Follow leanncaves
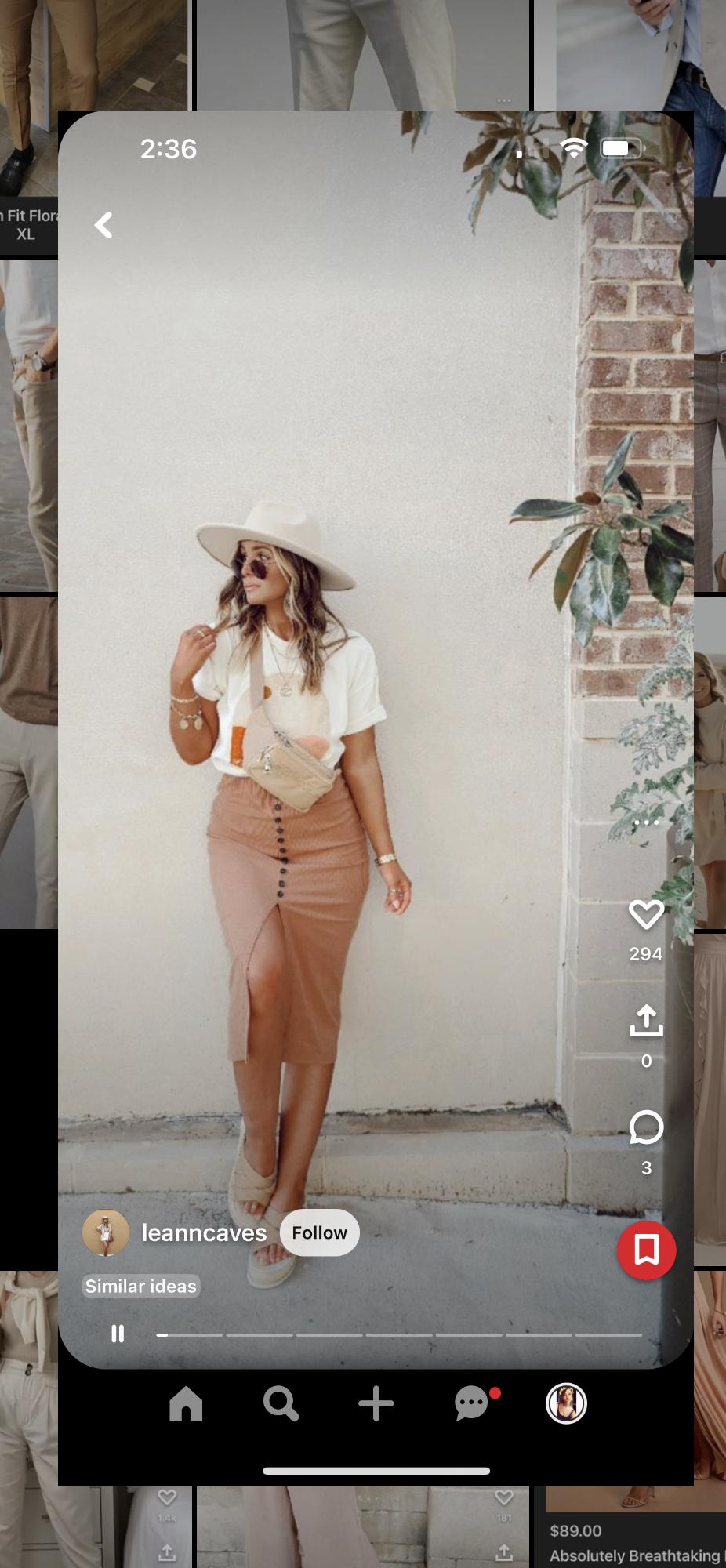The image size is (726, 1568). click(319, 1232)
